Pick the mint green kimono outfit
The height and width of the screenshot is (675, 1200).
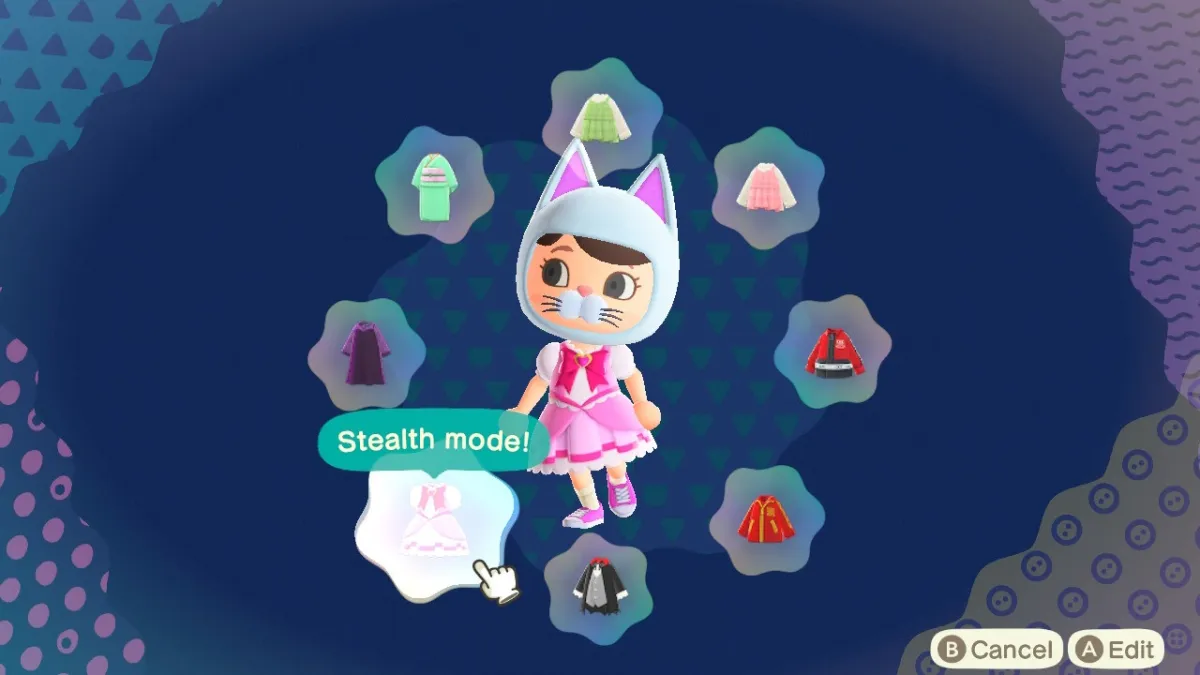[x=435, y=185]
